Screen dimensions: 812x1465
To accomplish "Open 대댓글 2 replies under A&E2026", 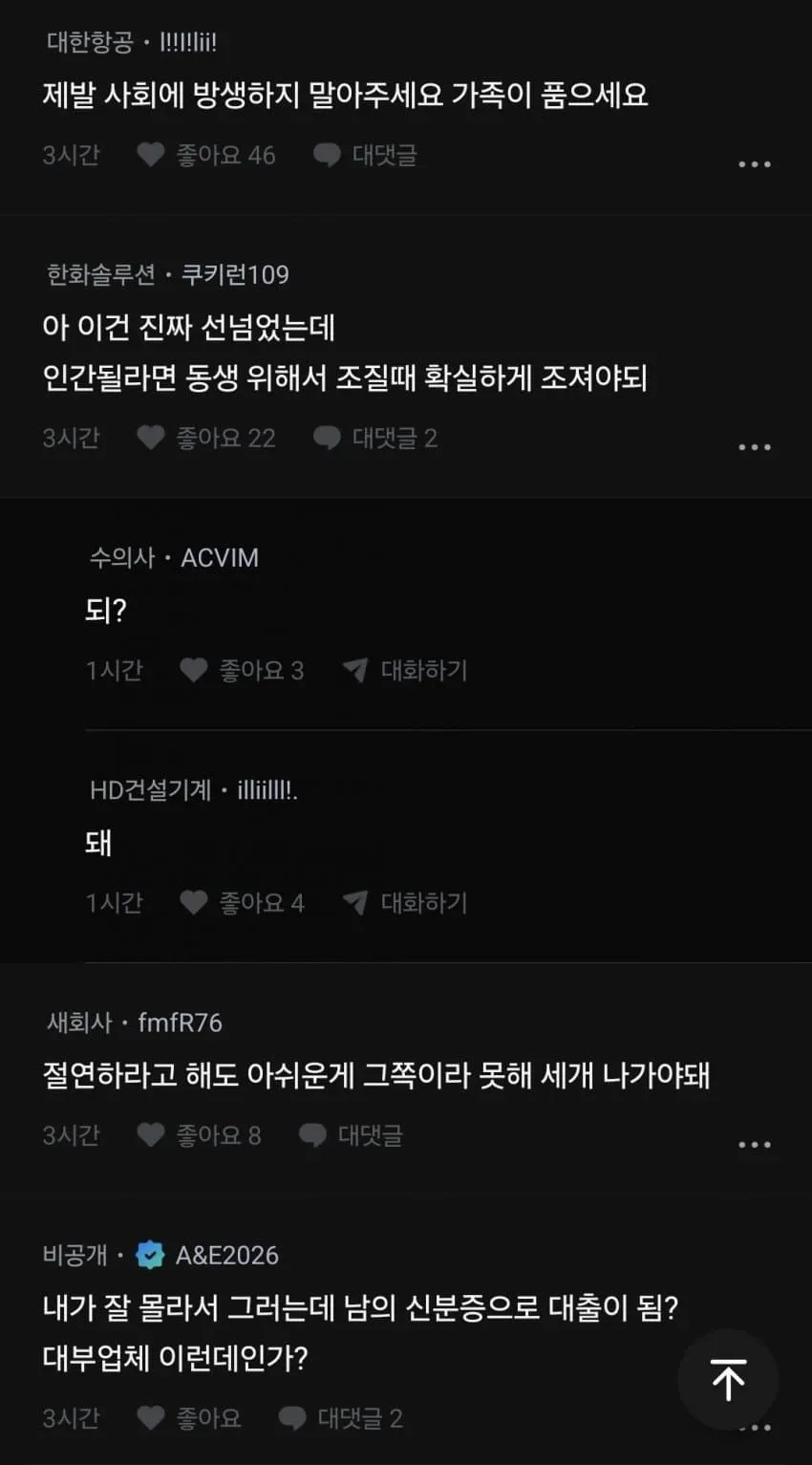I will point(340,1418).
